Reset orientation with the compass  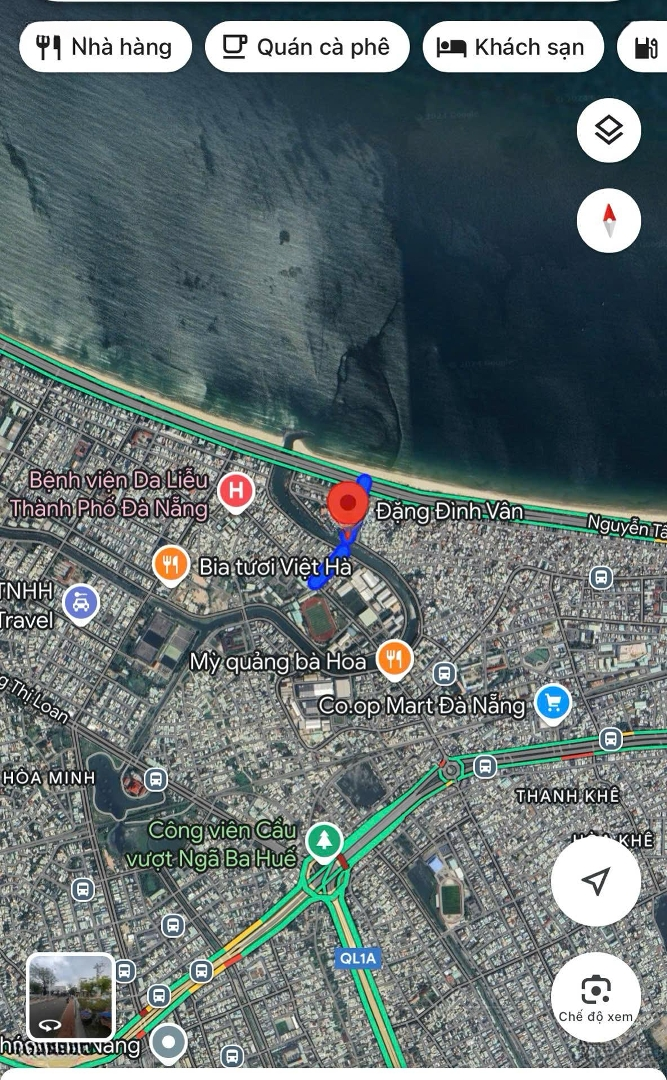pyautogui.click(x=608, y=220)
